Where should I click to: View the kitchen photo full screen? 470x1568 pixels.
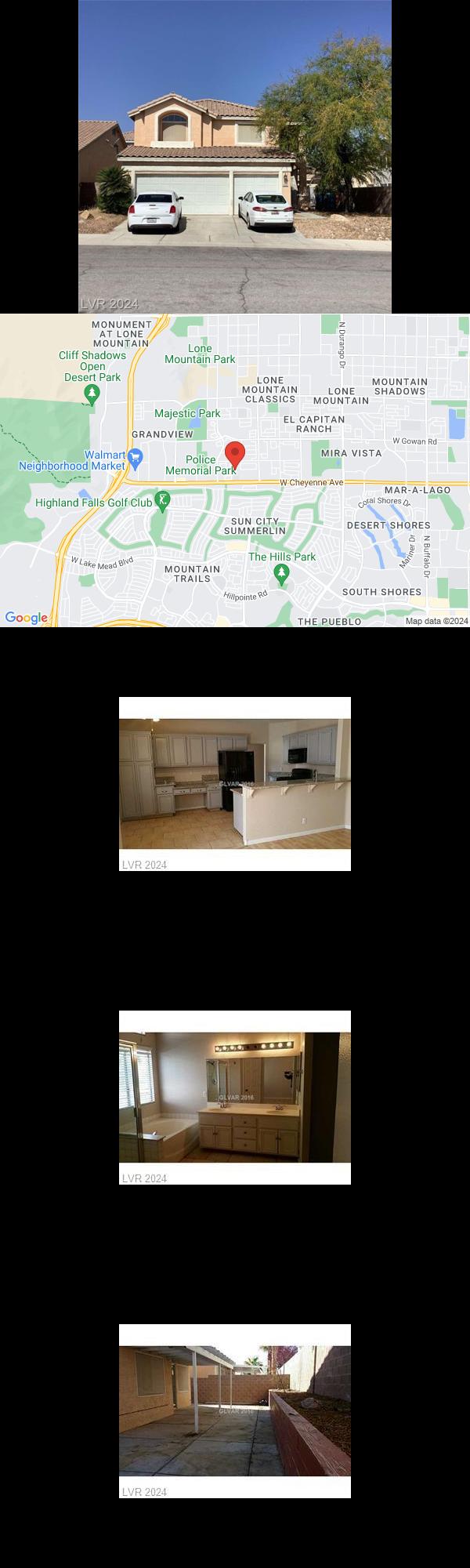pos(235,784)
